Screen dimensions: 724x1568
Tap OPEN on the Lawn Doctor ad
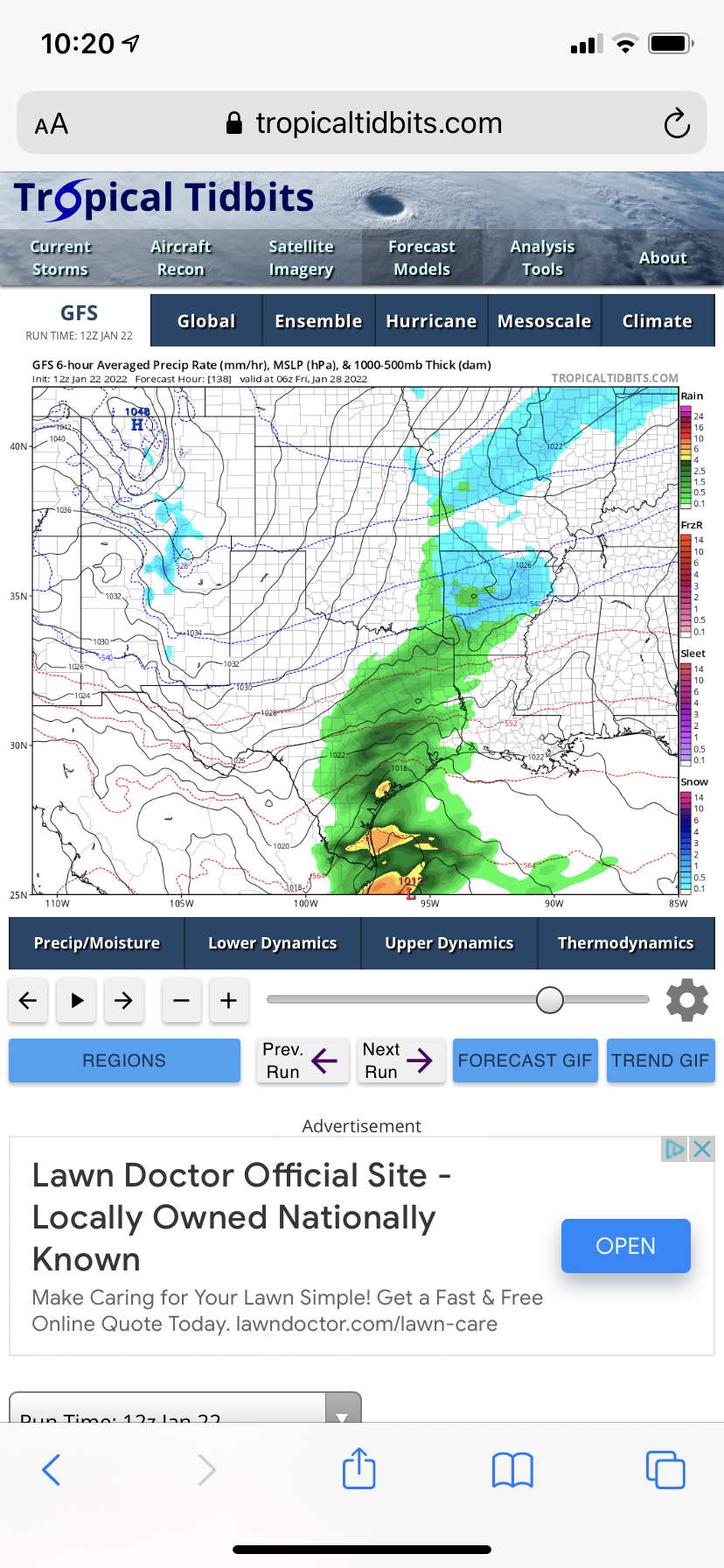[625, 1246]
